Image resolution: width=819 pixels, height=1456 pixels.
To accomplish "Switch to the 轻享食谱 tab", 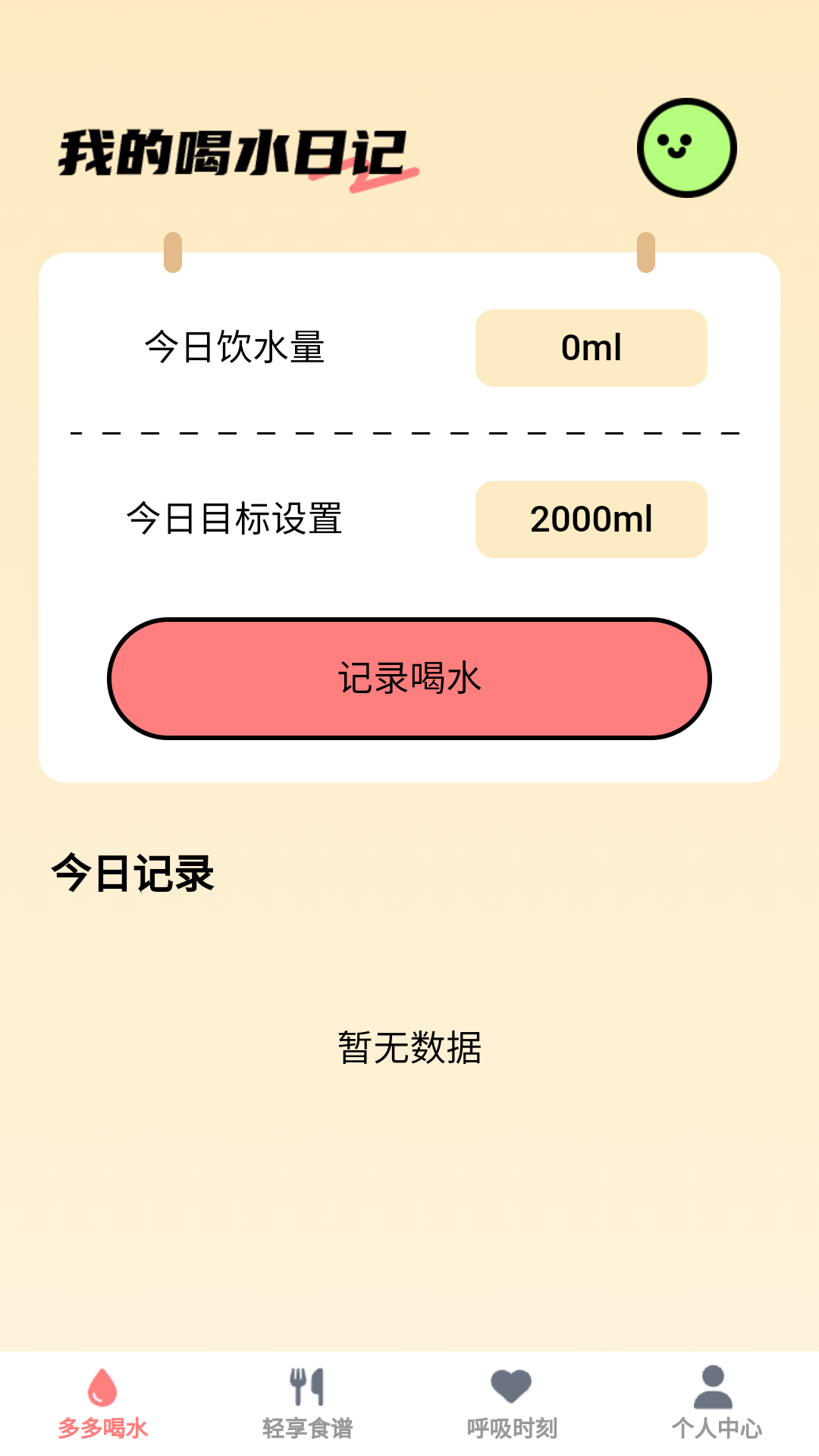I will (307, 1403).
